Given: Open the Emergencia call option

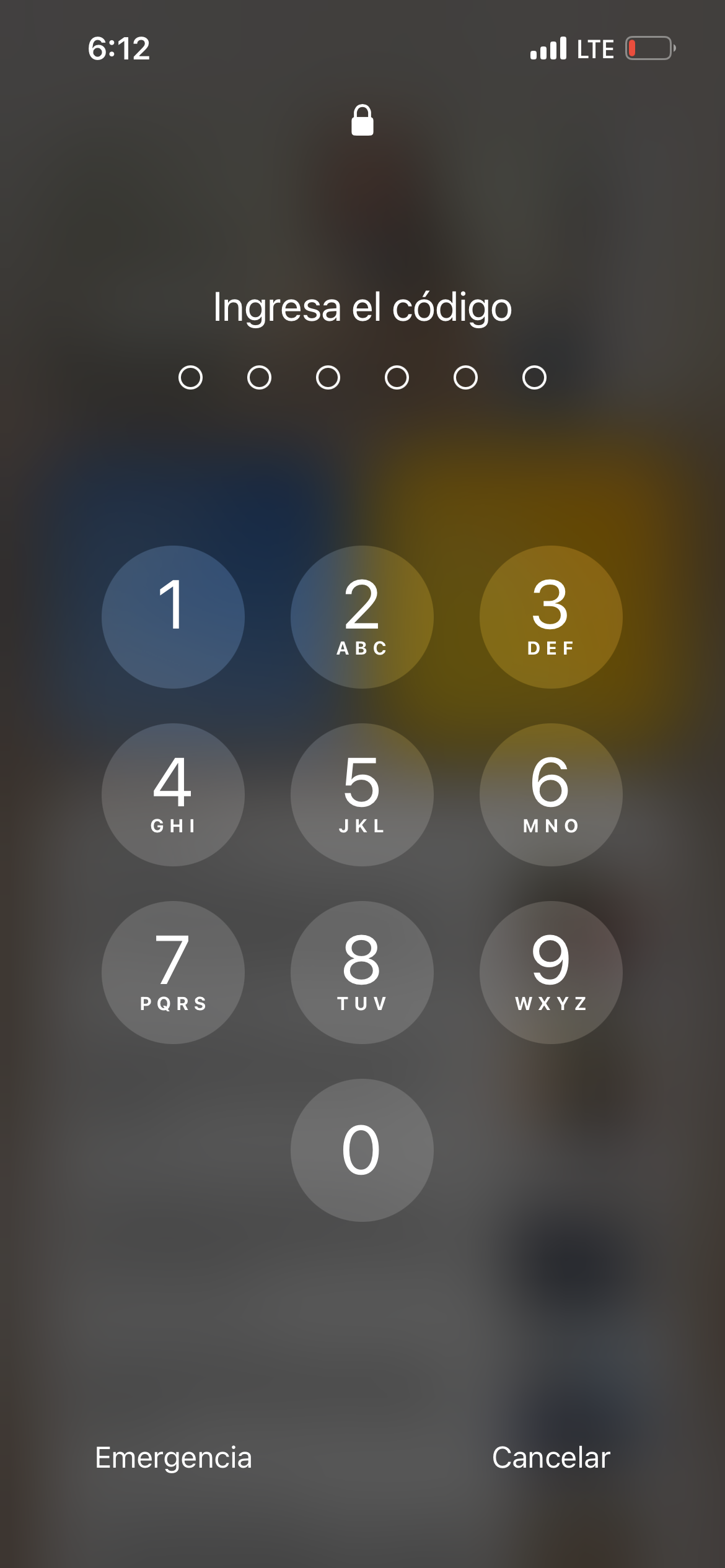Looking at the screenshot, I should point(174,1457).
